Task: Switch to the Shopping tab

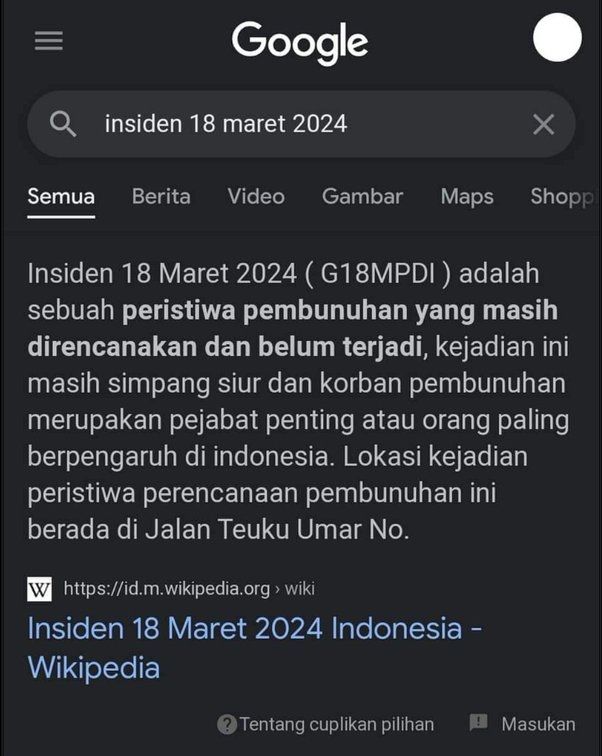Action: coord(562,196)
